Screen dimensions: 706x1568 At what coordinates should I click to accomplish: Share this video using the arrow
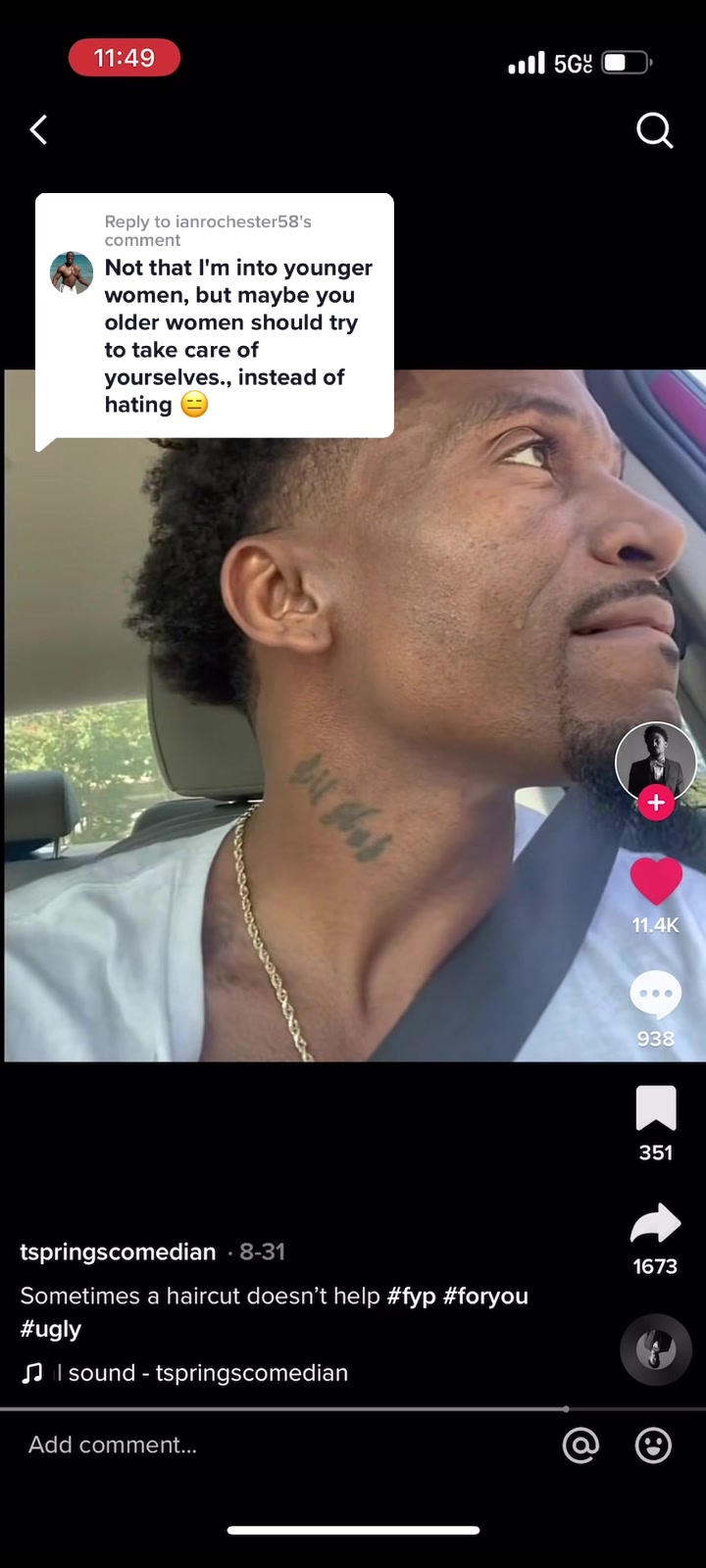655,1223
